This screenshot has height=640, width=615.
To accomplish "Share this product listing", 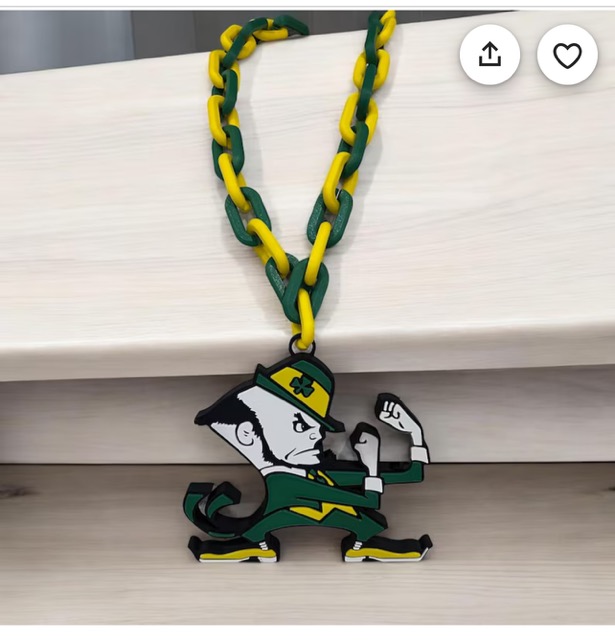I will point(490,55).
